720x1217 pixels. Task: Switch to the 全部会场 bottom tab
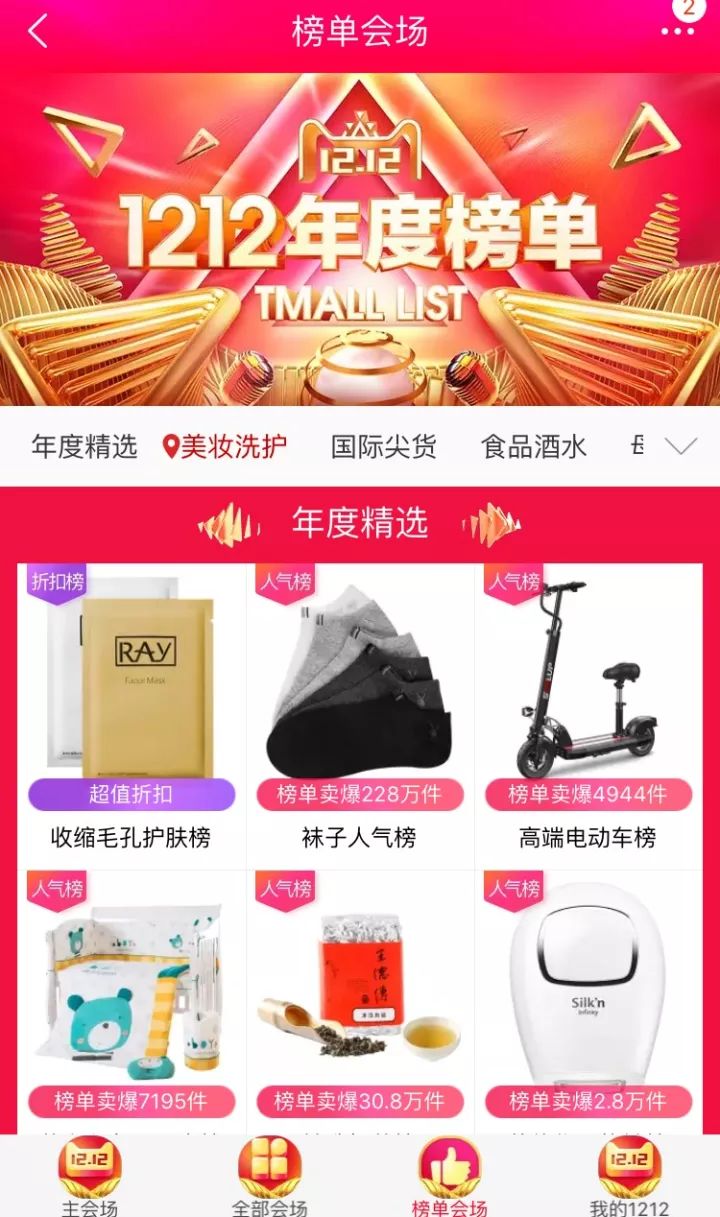click(270, 1177)
